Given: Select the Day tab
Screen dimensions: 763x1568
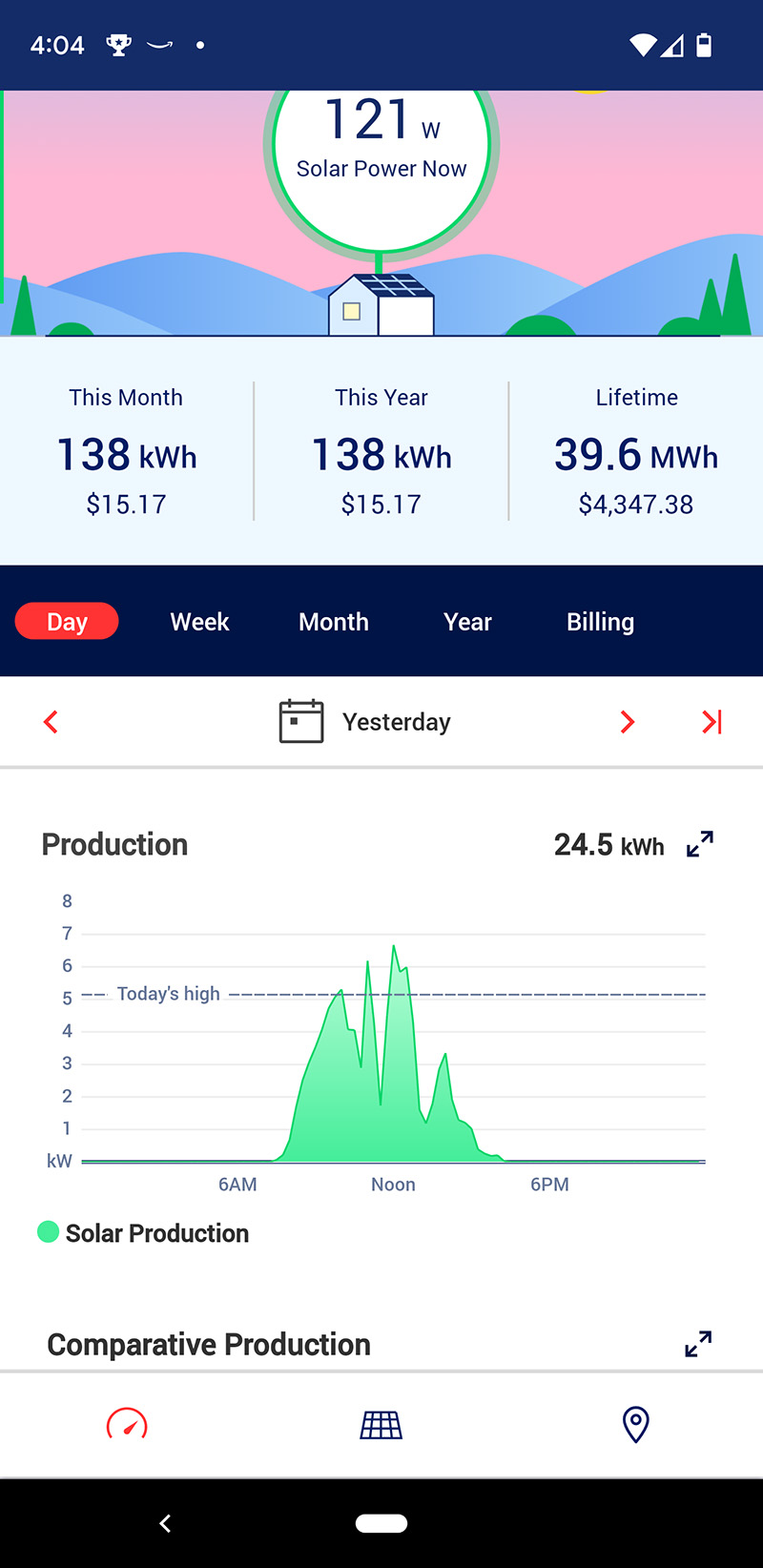Looking at the screenshot, I should click(x=67, y=622).
